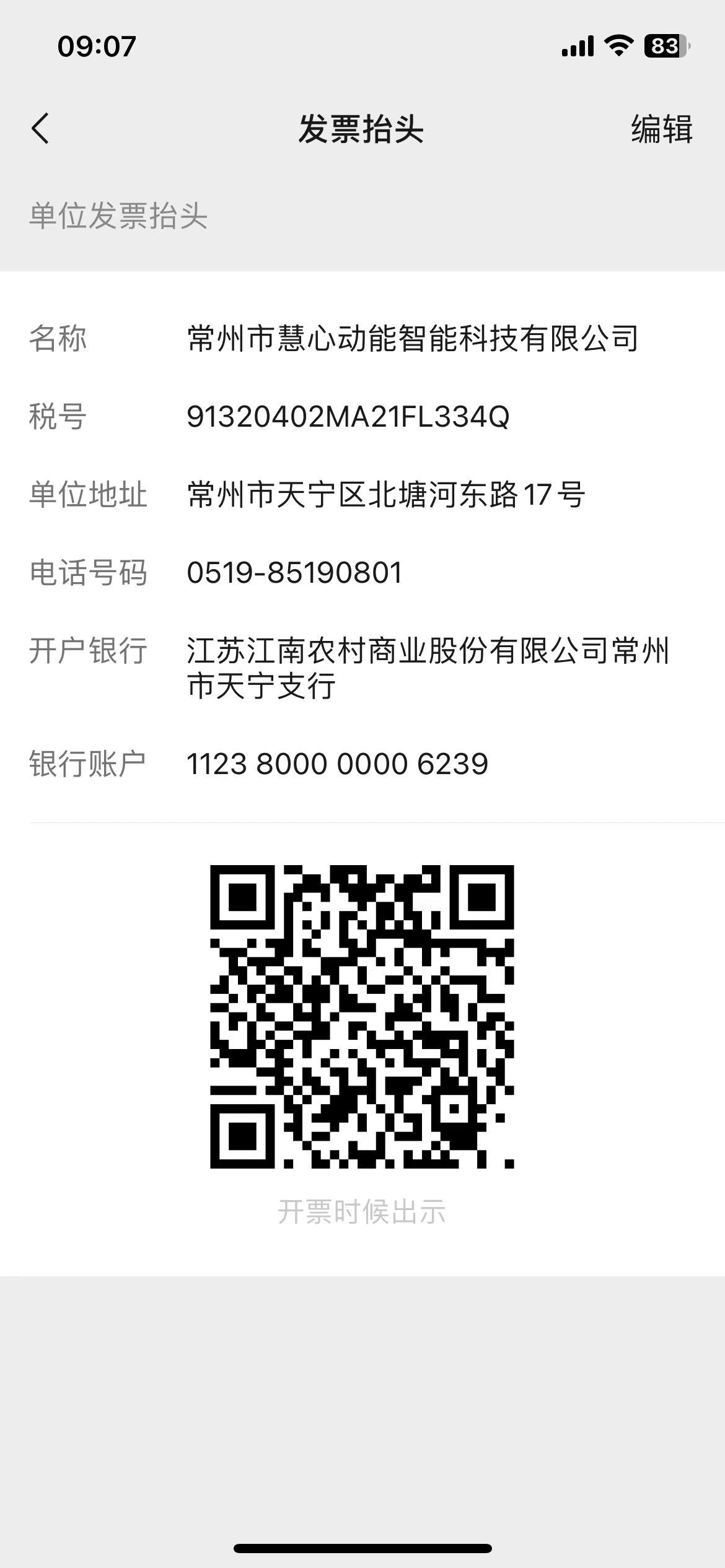Tap 编辑 to edit the invoice title

(x=661, y=129)
